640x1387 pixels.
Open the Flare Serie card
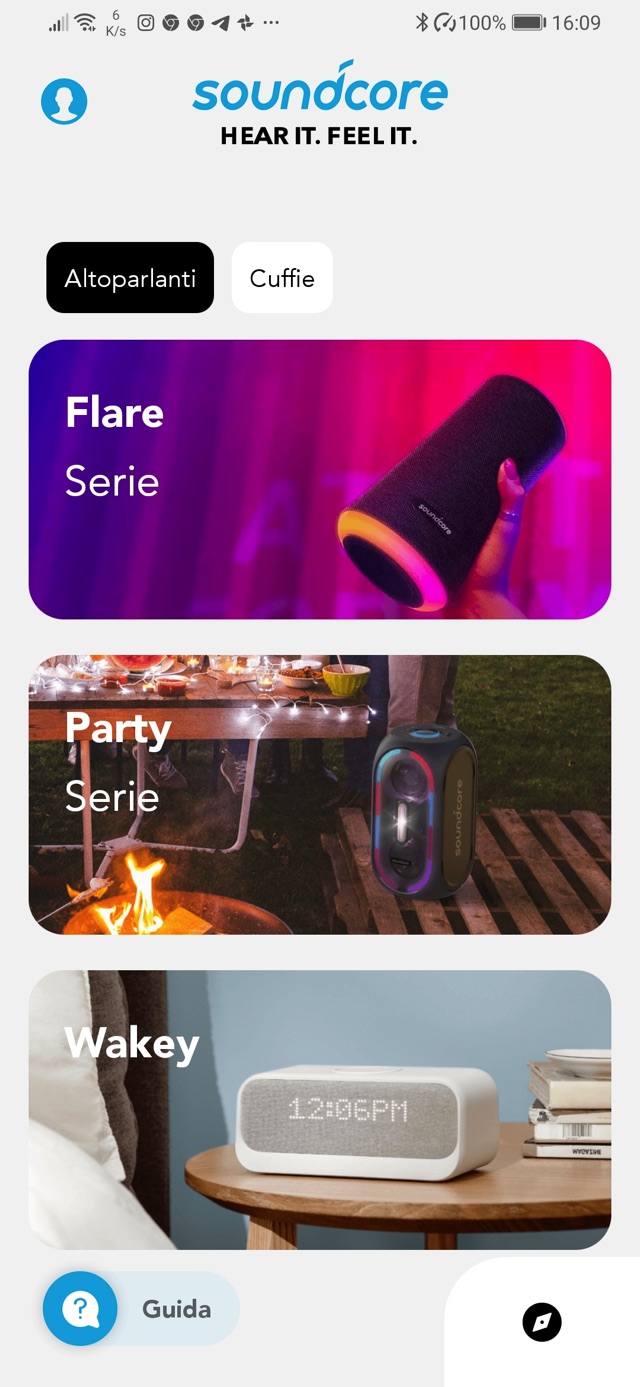(319, 479)
